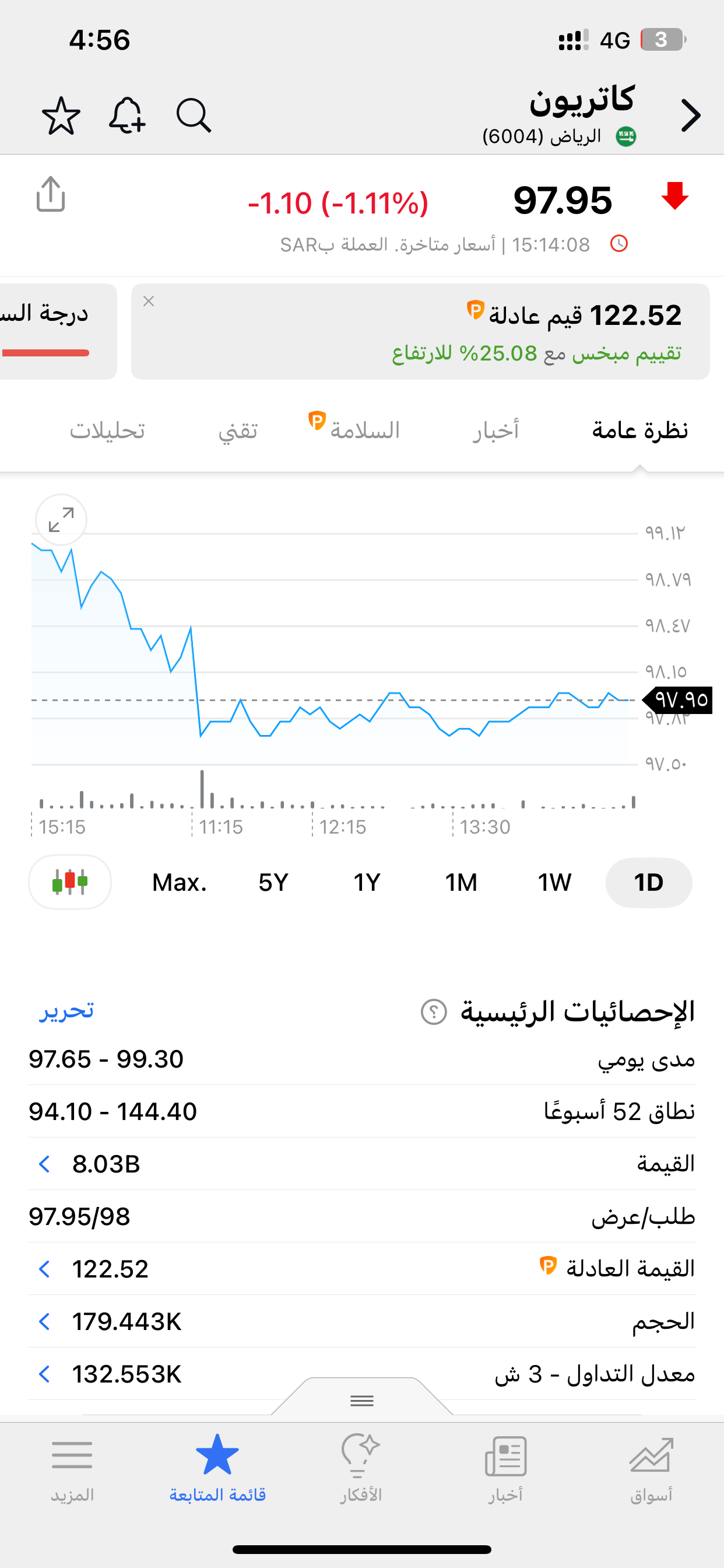Screen dimensions: 724x1568
Task: Expand details for القيمة 8.03B
Action: 44,1164
